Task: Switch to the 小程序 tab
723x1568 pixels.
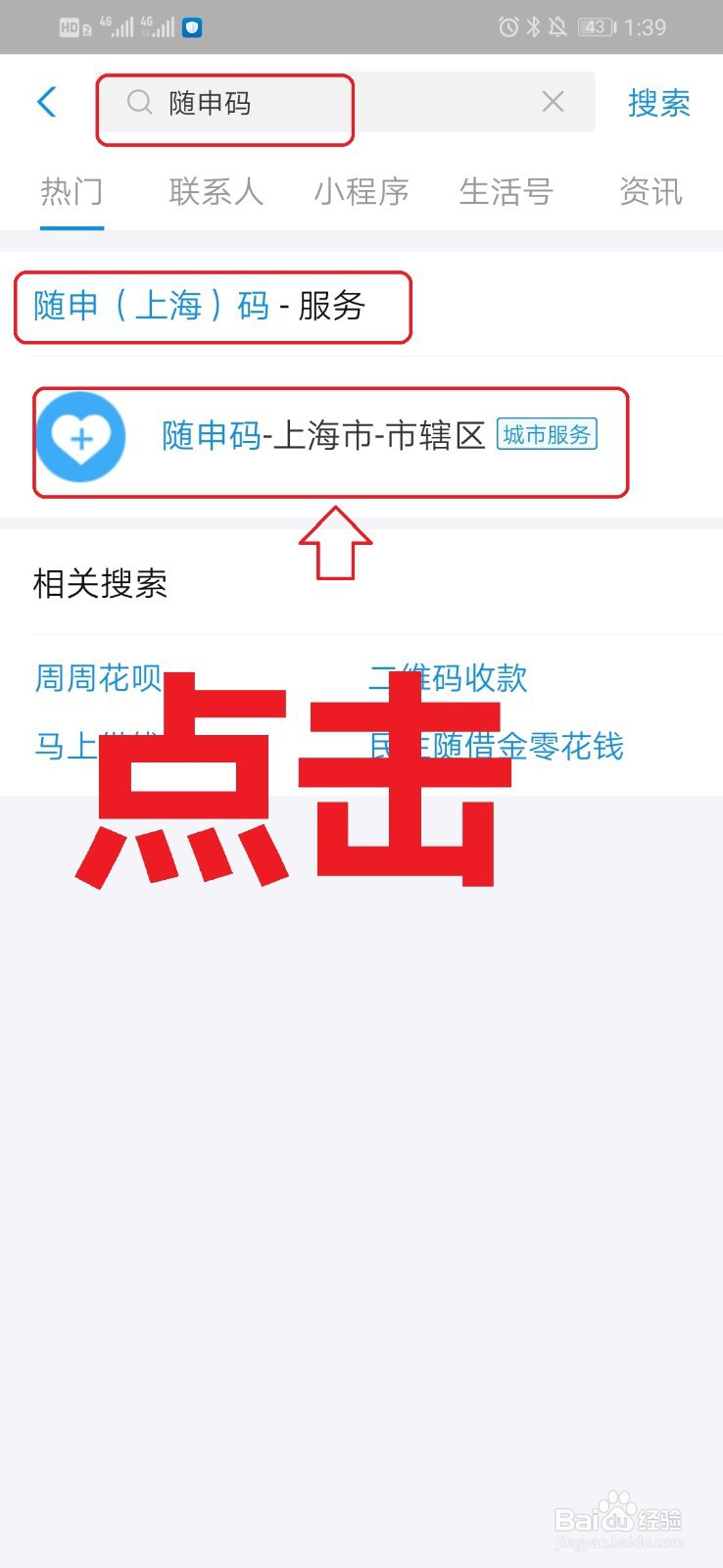Action: pyautogui.click(x=361, y=192)
